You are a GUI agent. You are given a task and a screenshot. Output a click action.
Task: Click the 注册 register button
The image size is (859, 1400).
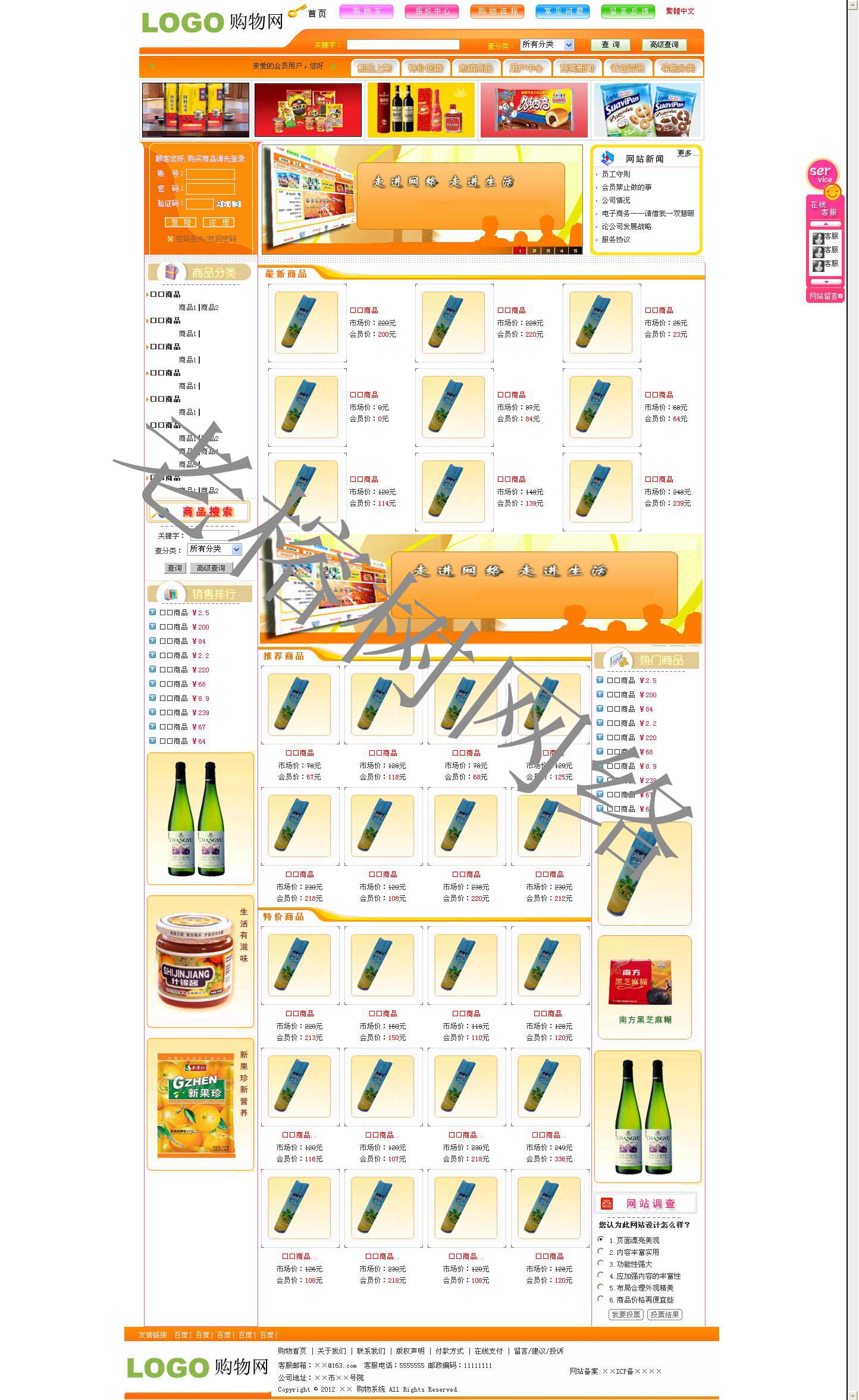click(x=218, y=222)
